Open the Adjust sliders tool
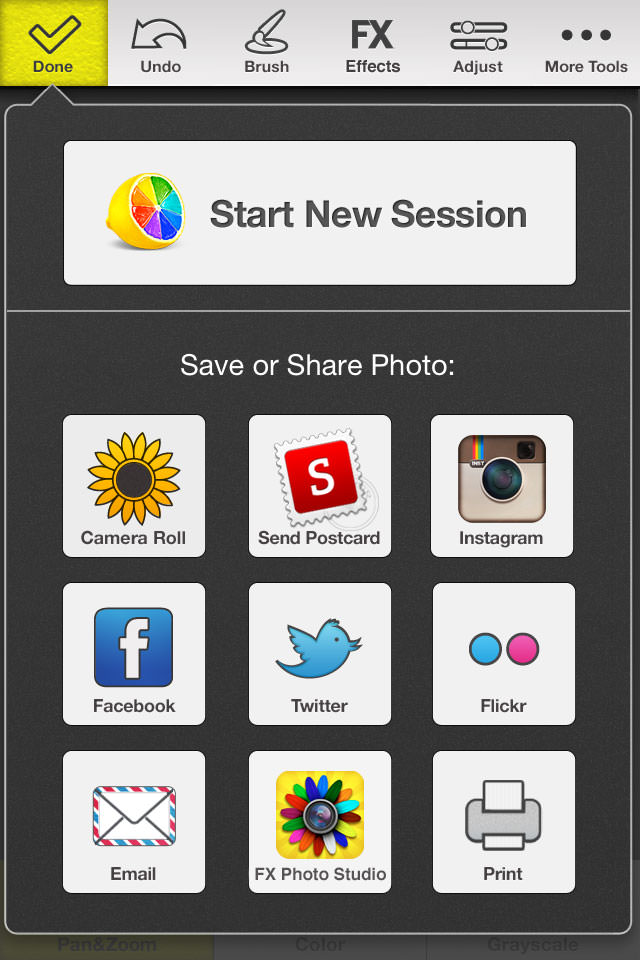The image size is (640, 960). pos(478,43)
